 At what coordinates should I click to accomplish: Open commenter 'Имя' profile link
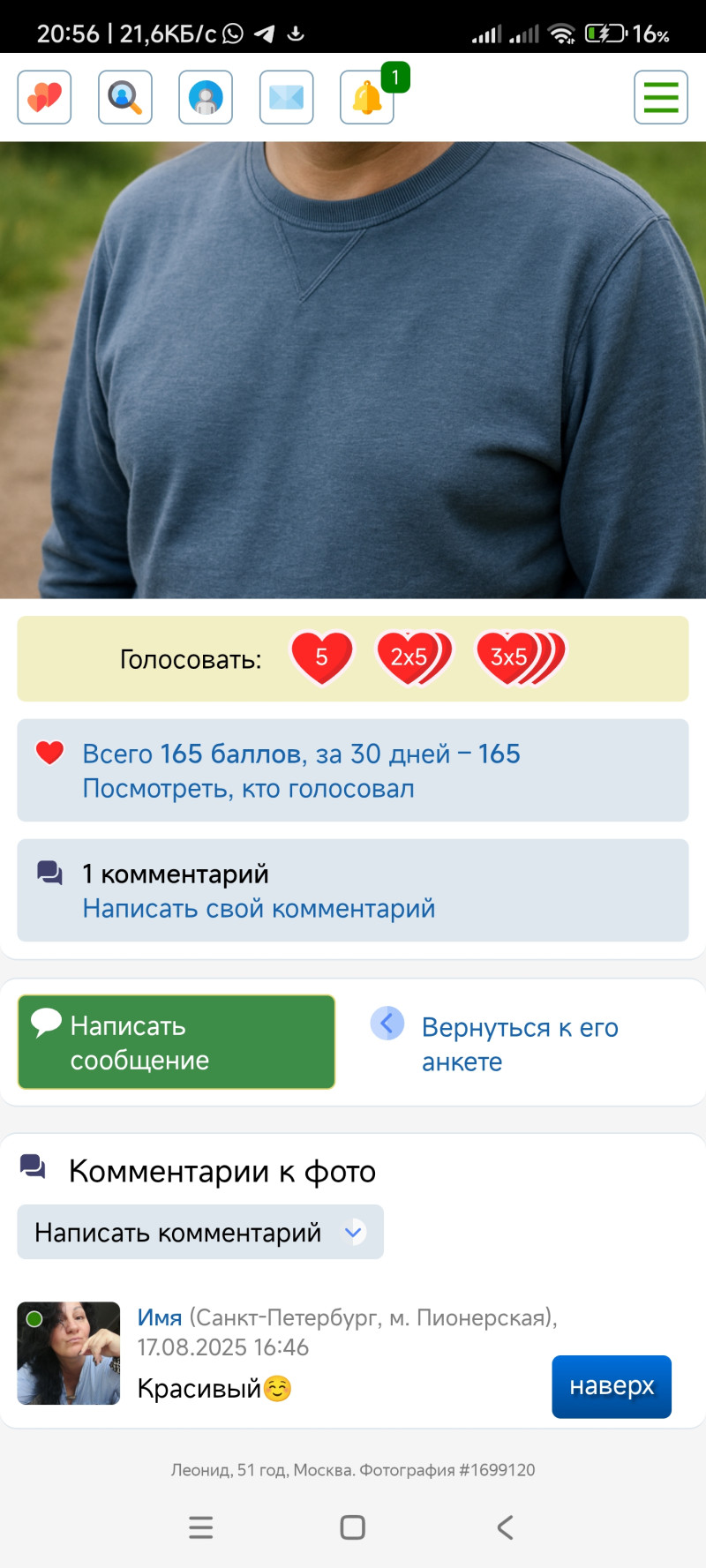pos(159,1317)
